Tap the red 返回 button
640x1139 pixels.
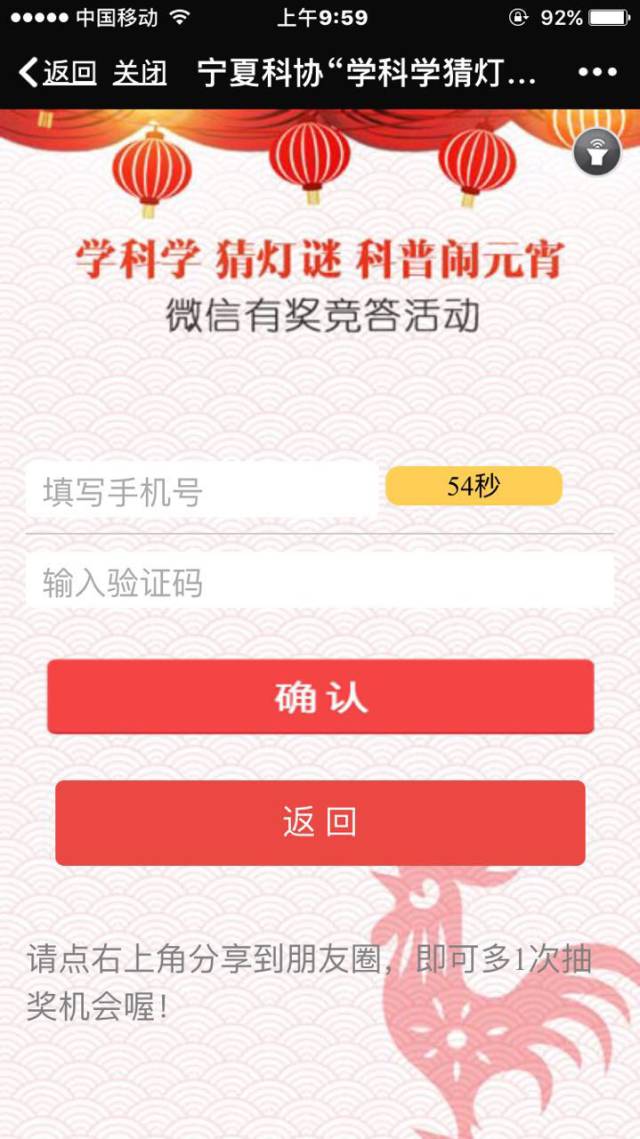click(x=320, y=822)
